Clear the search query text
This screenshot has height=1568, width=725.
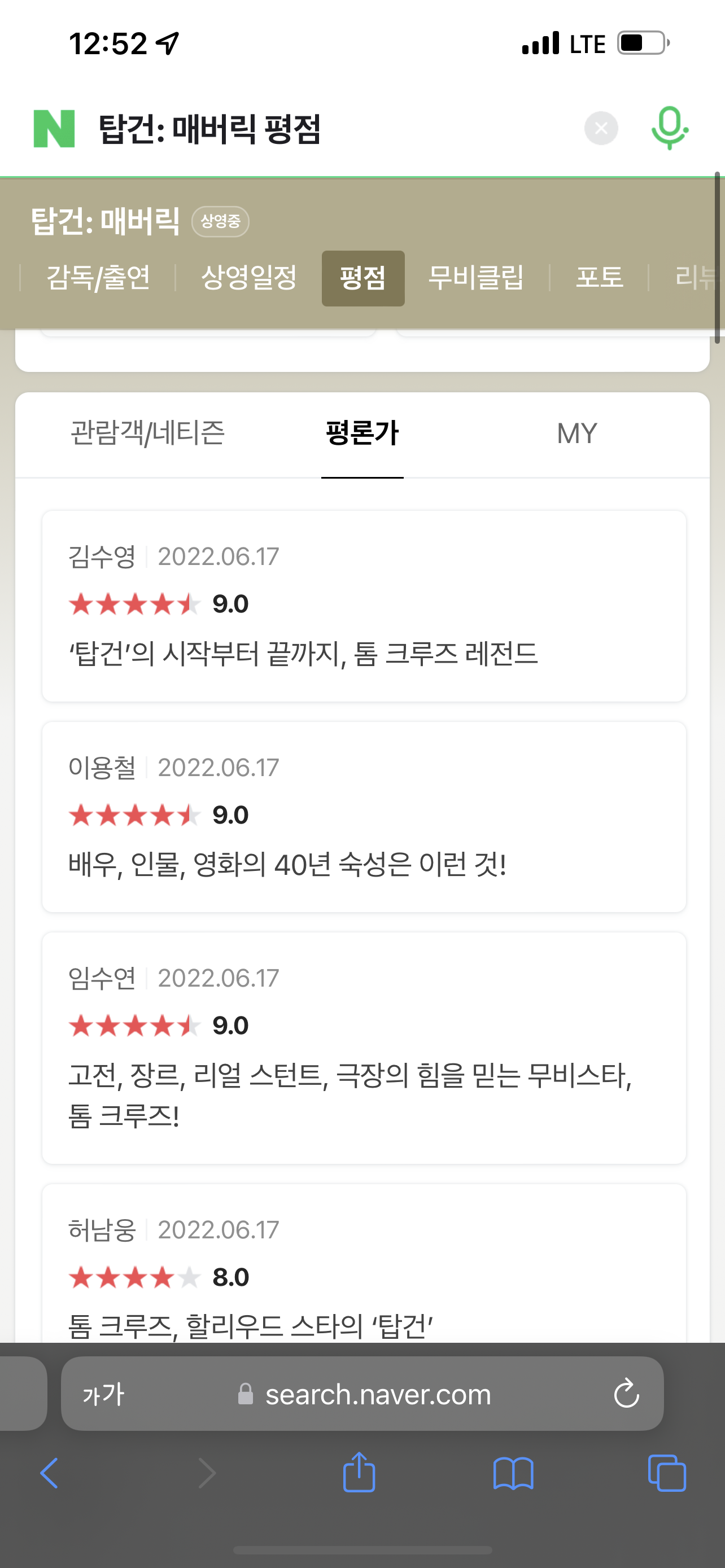[601, 129]
